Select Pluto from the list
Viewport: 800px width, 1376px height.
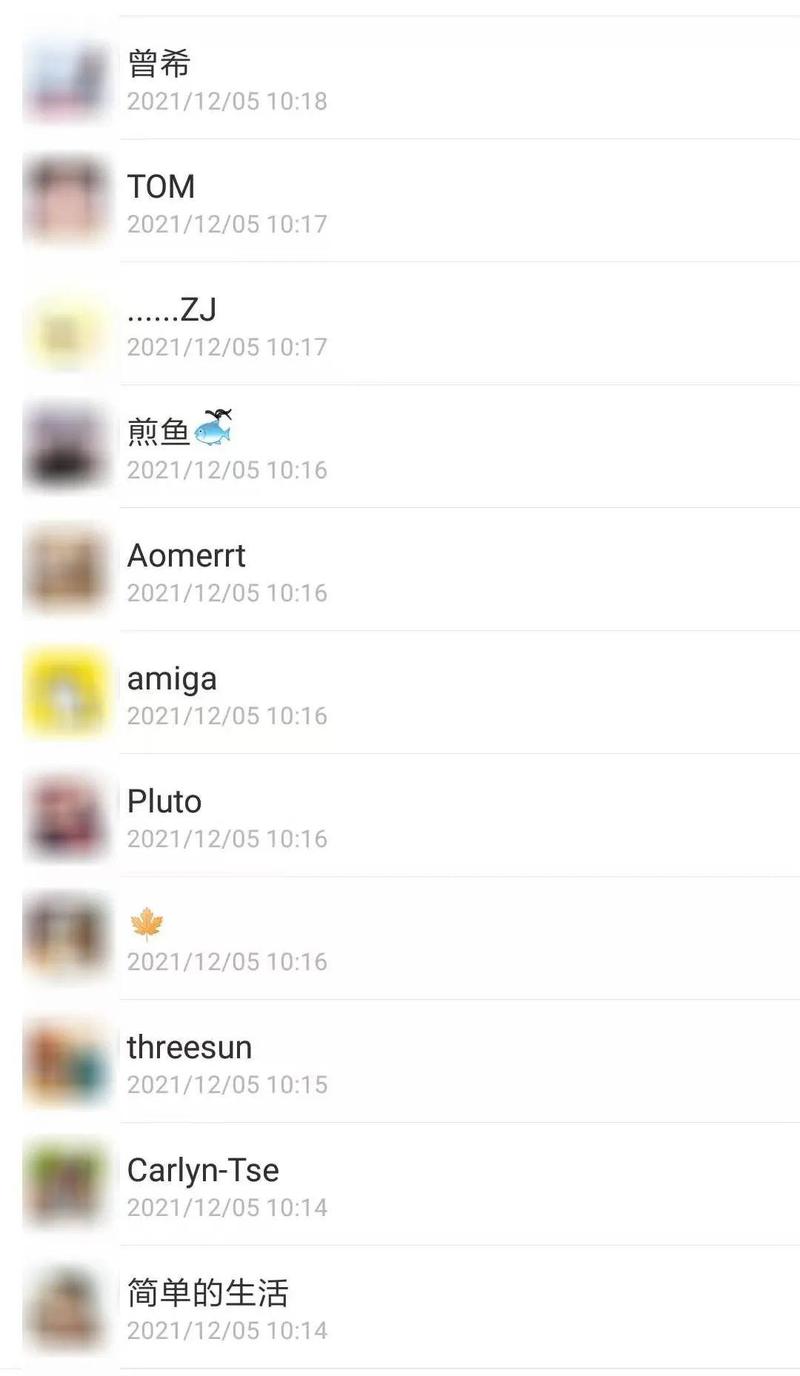[400, 817]
